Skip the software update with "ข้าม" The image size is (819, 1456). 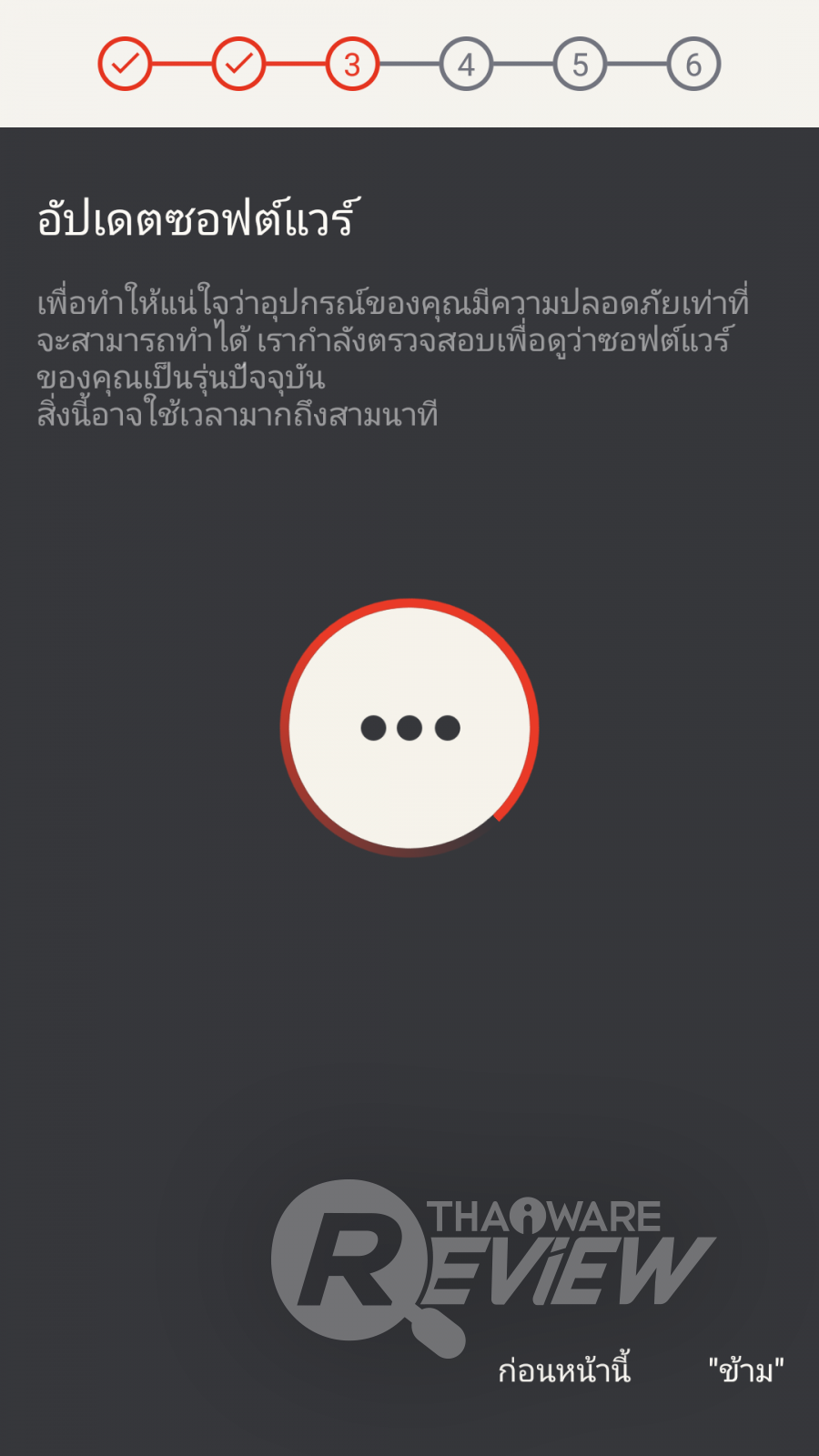[x=746, y=1370]
